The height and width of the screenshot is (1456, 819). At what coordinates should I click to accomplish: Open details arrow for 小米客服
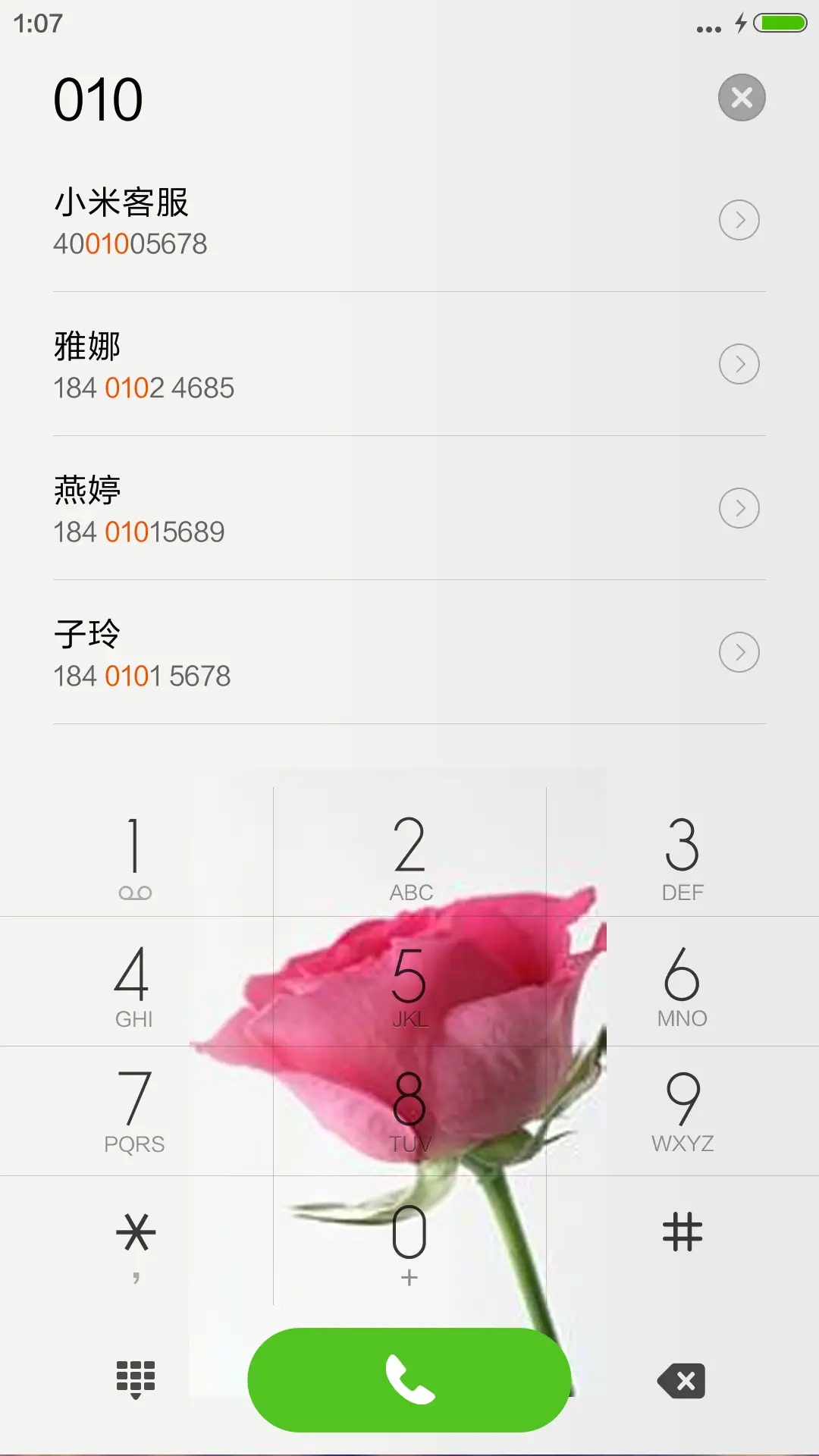[x=739, y=220]
